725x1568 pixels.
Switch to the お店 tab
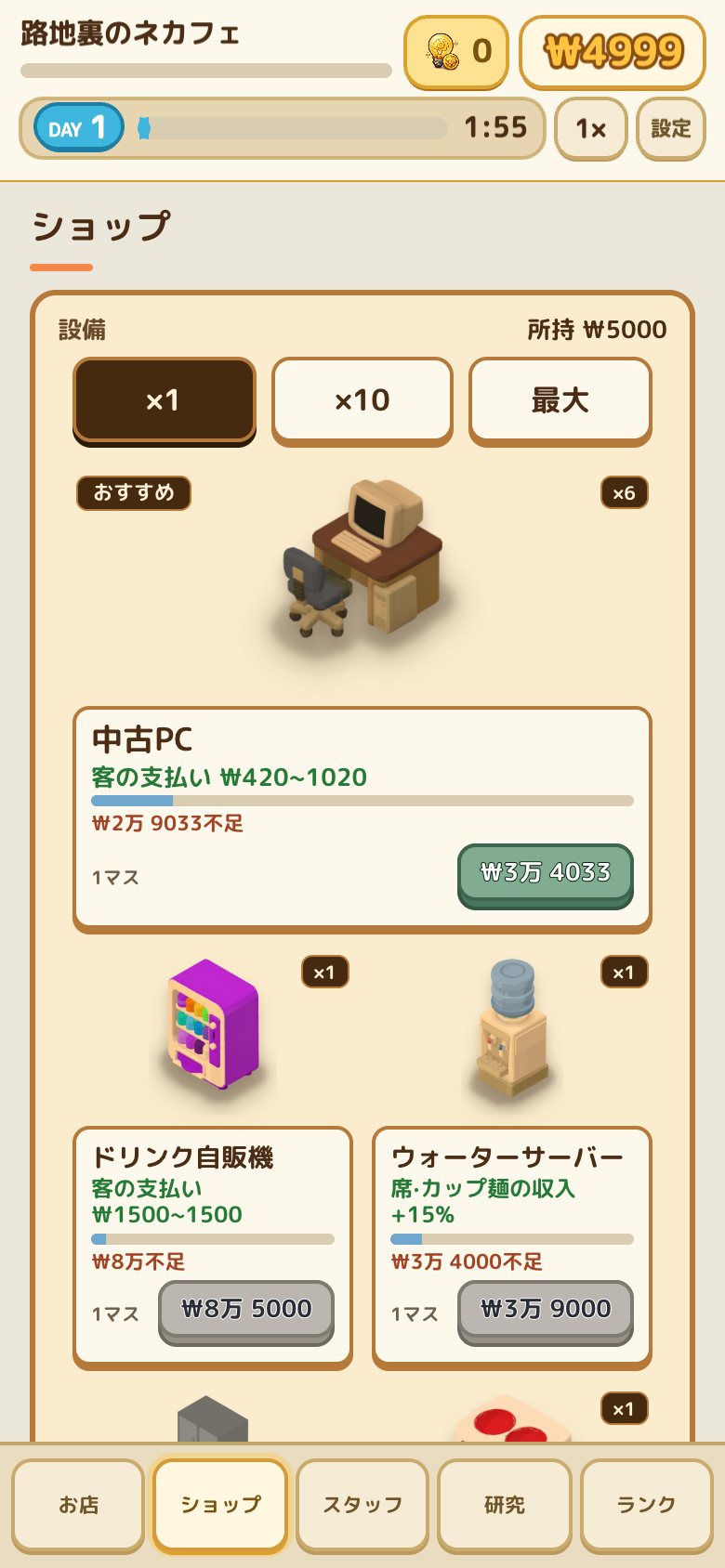click(x=78, y=1506)
